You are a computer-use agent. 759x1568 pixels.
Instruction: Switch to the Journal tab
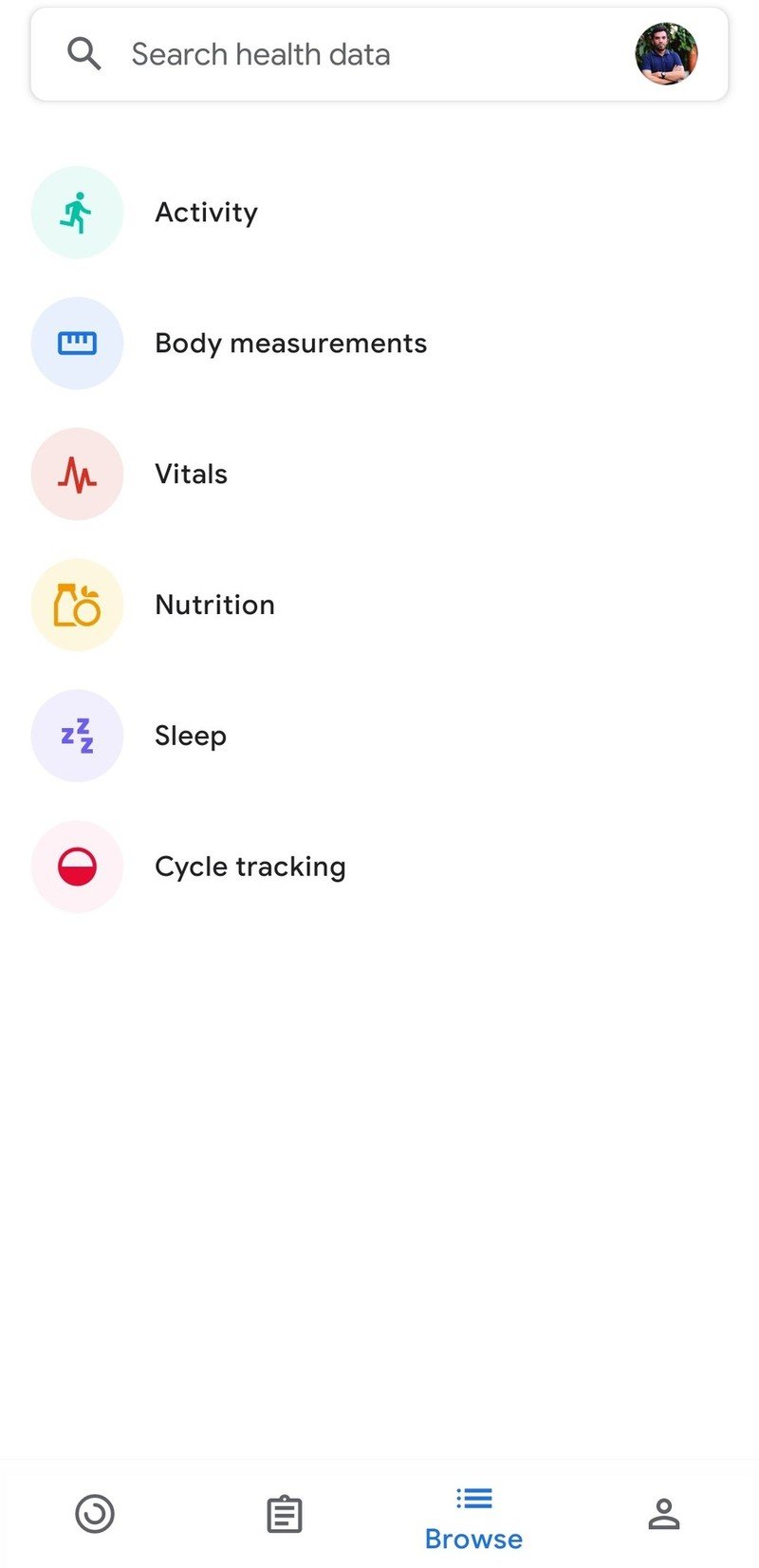point(285,1514)
